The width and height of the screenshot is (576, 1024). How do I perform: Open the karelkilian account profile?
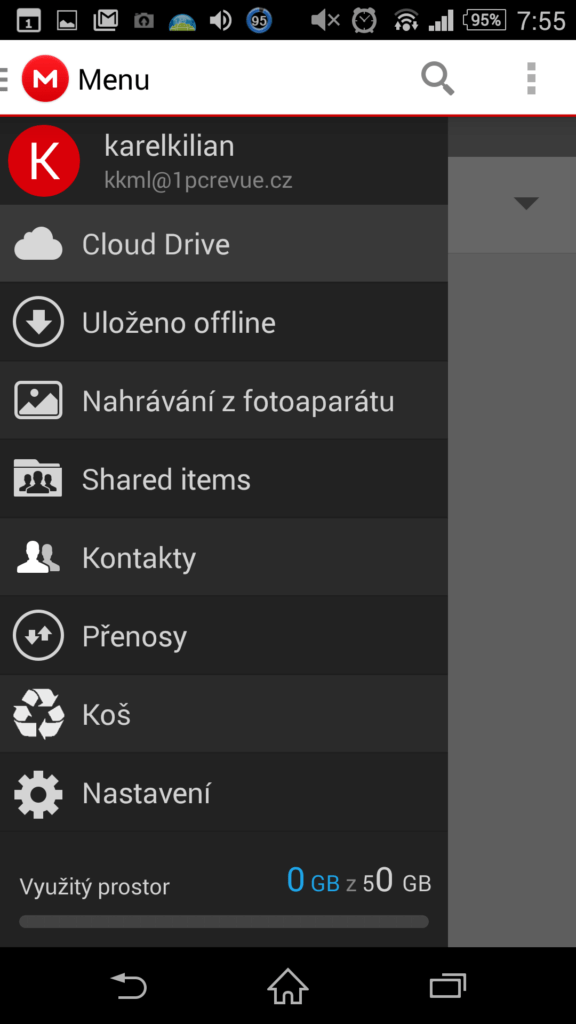tap(224, 161)
